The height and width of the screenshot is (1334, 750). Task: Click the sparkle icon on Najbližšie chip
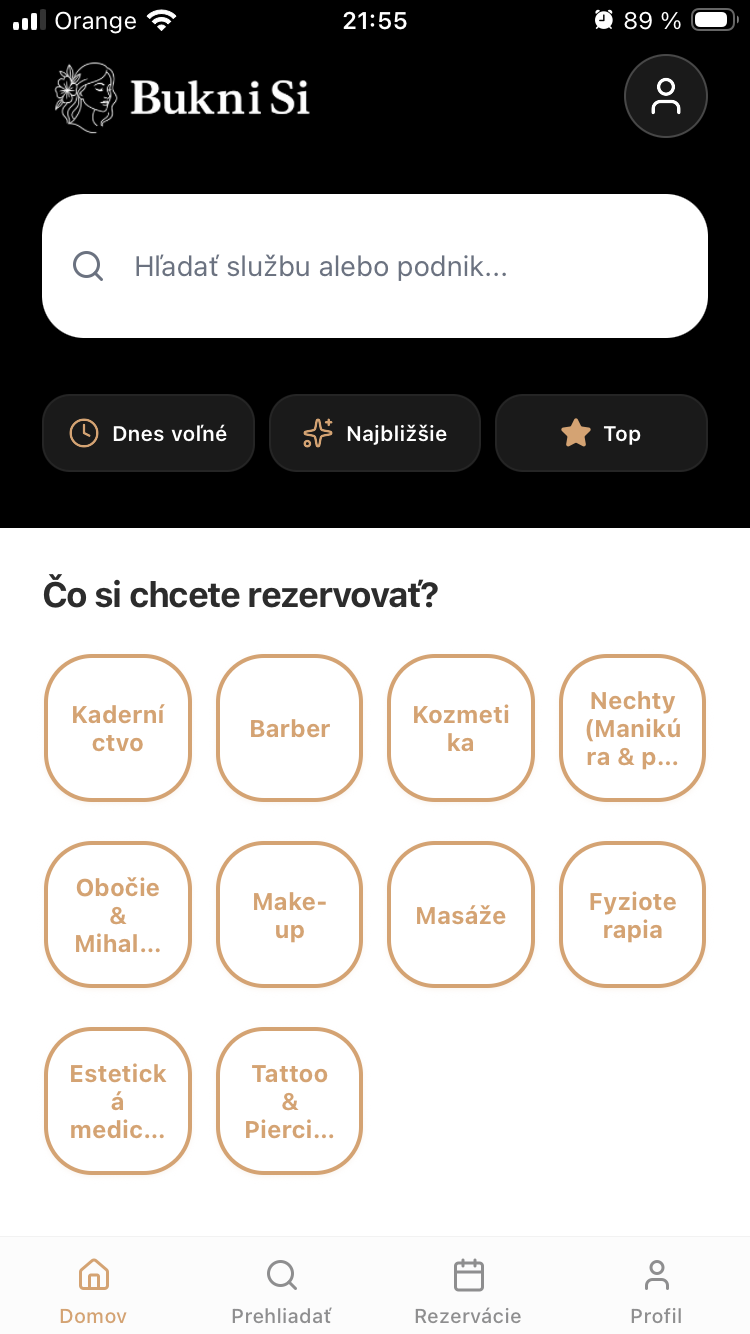[x=317, y=433]
